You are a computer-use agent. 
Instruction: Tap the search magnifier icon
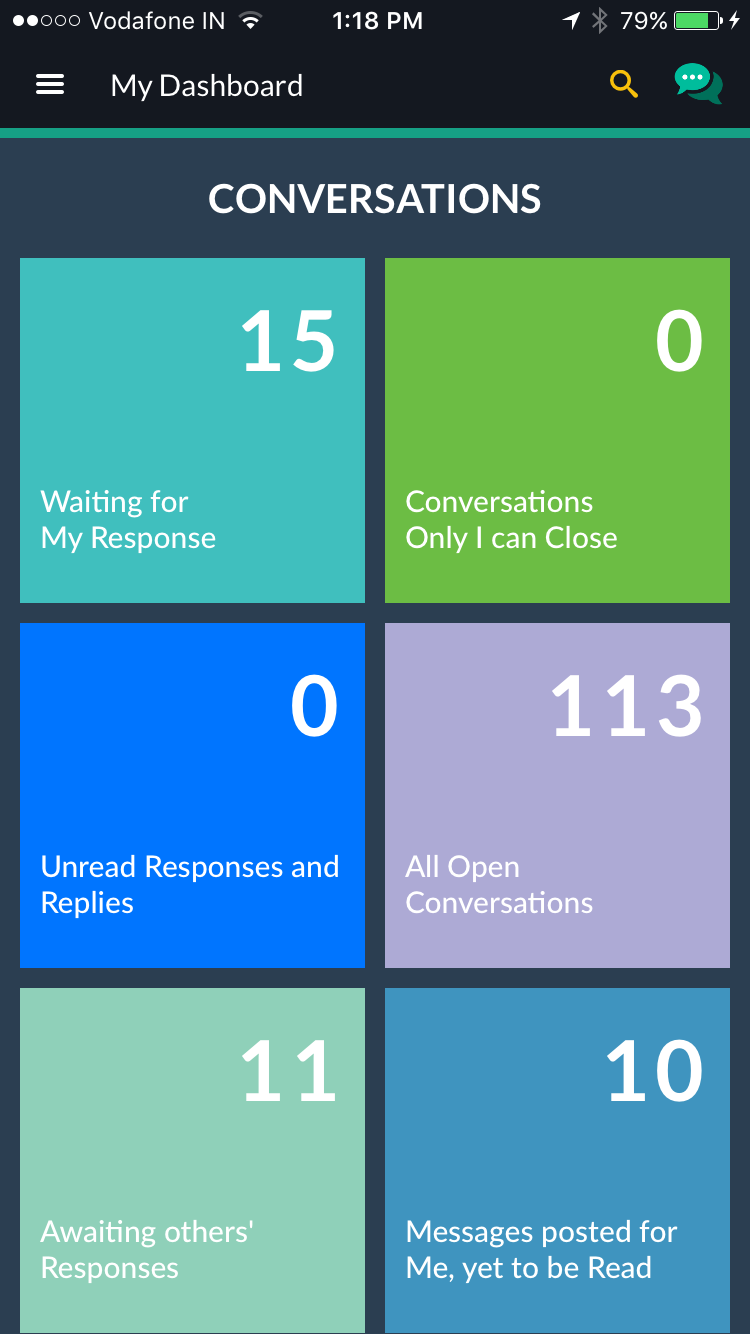click(x=624, y=85)
